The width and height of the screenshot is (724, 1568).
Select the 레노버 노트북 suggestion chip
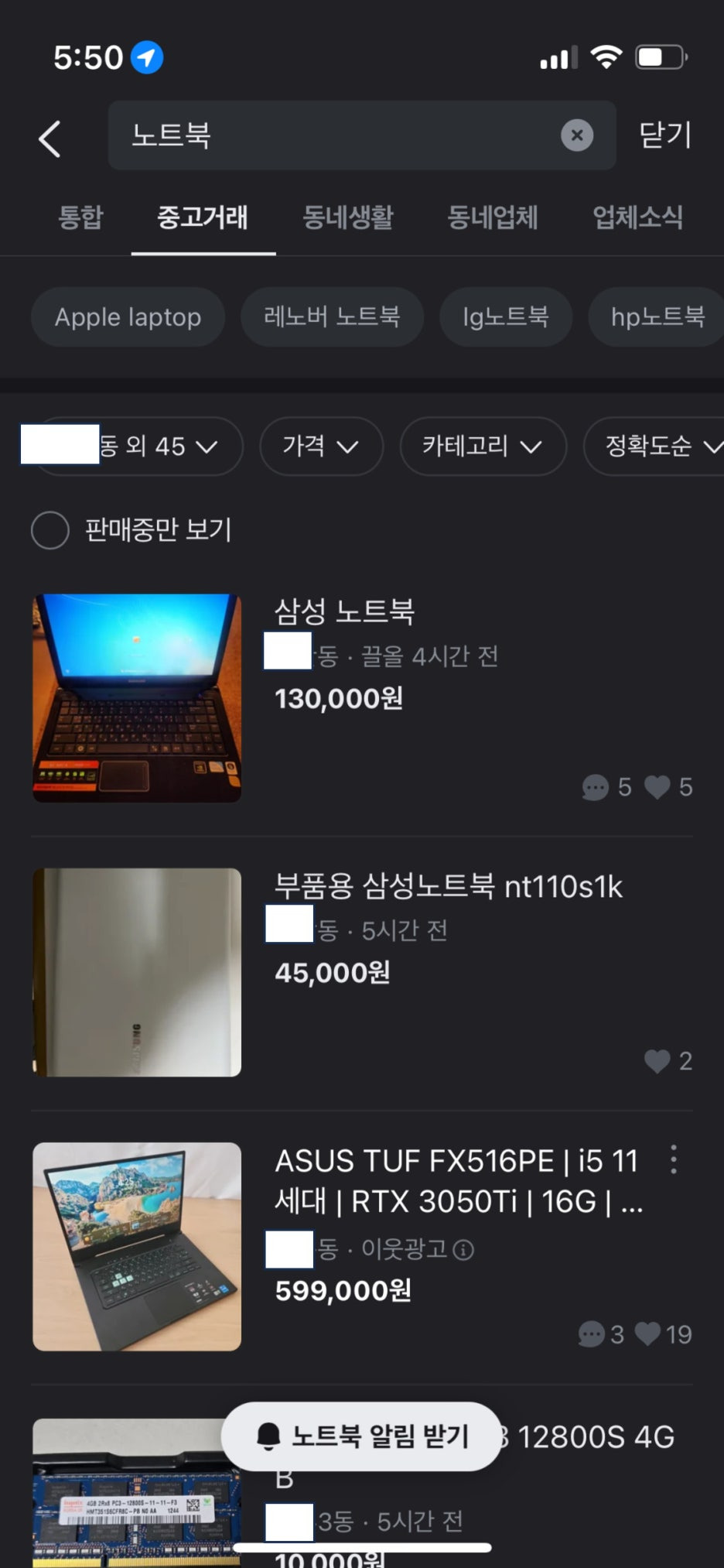point(332,317)
